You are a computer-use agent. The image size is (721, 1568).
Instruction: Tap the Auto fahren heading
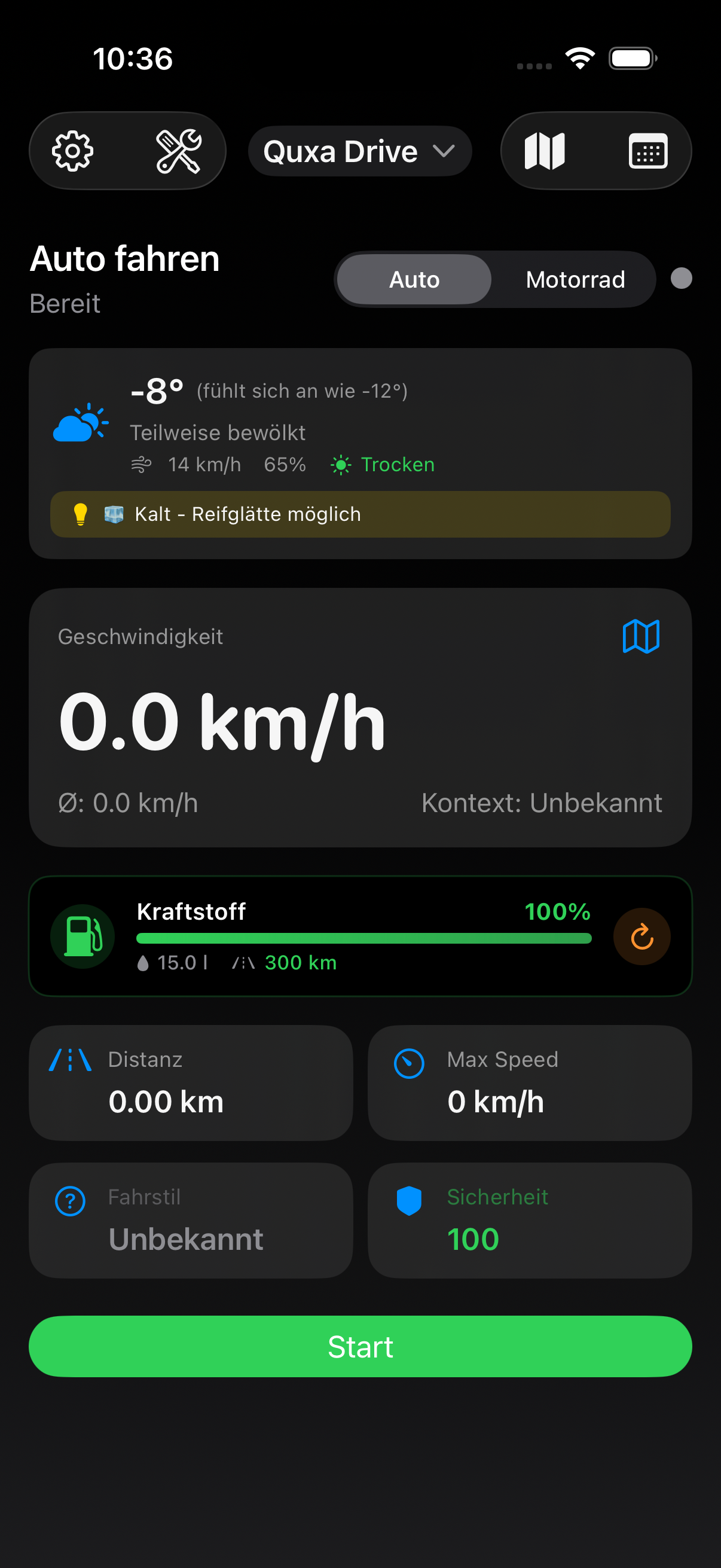pos(124,258)
